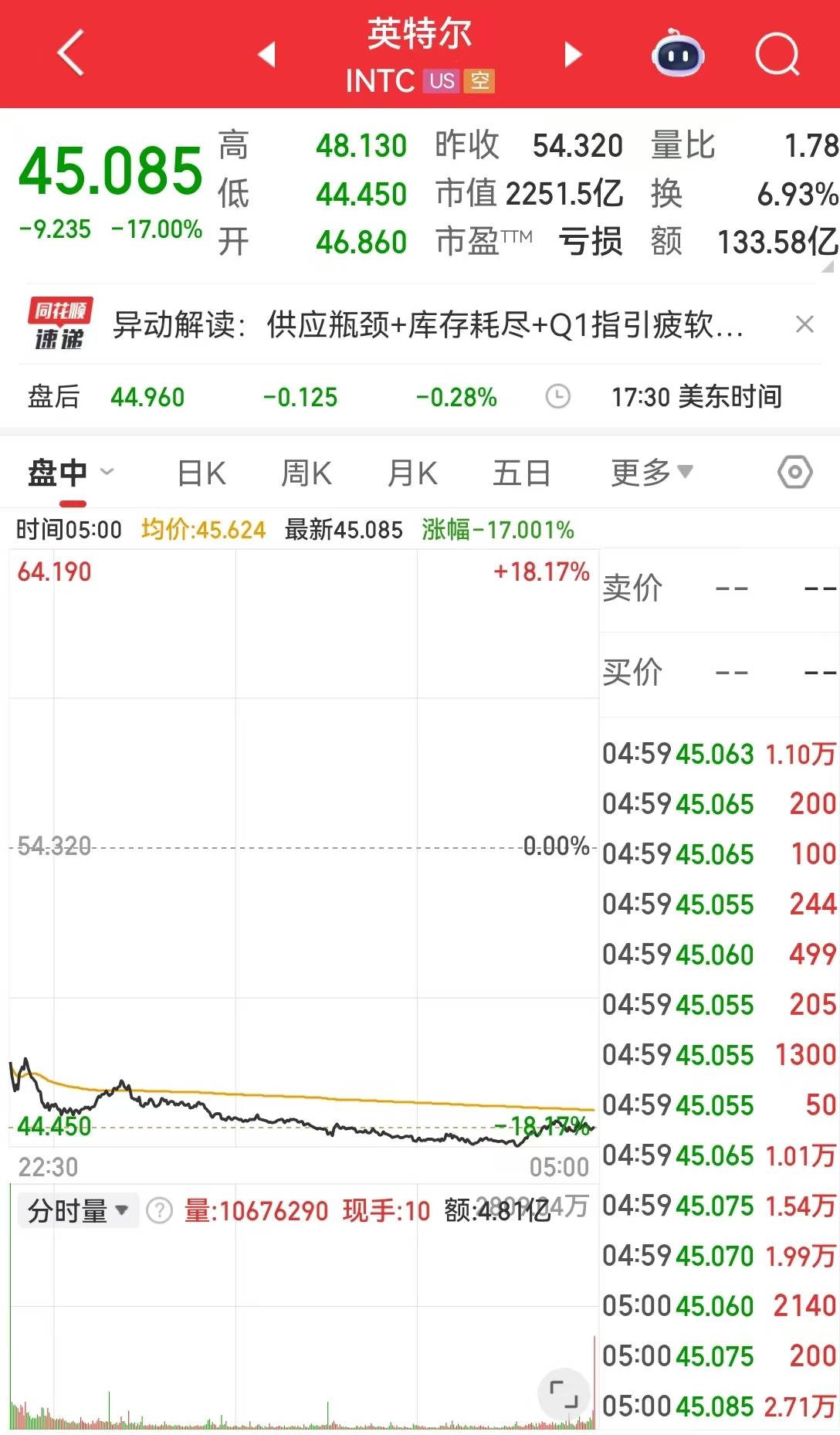The height and width of the screenshot is (1435, 840).
Task: Switch to the 月K chart tab
Action: [x=412, y=473]
